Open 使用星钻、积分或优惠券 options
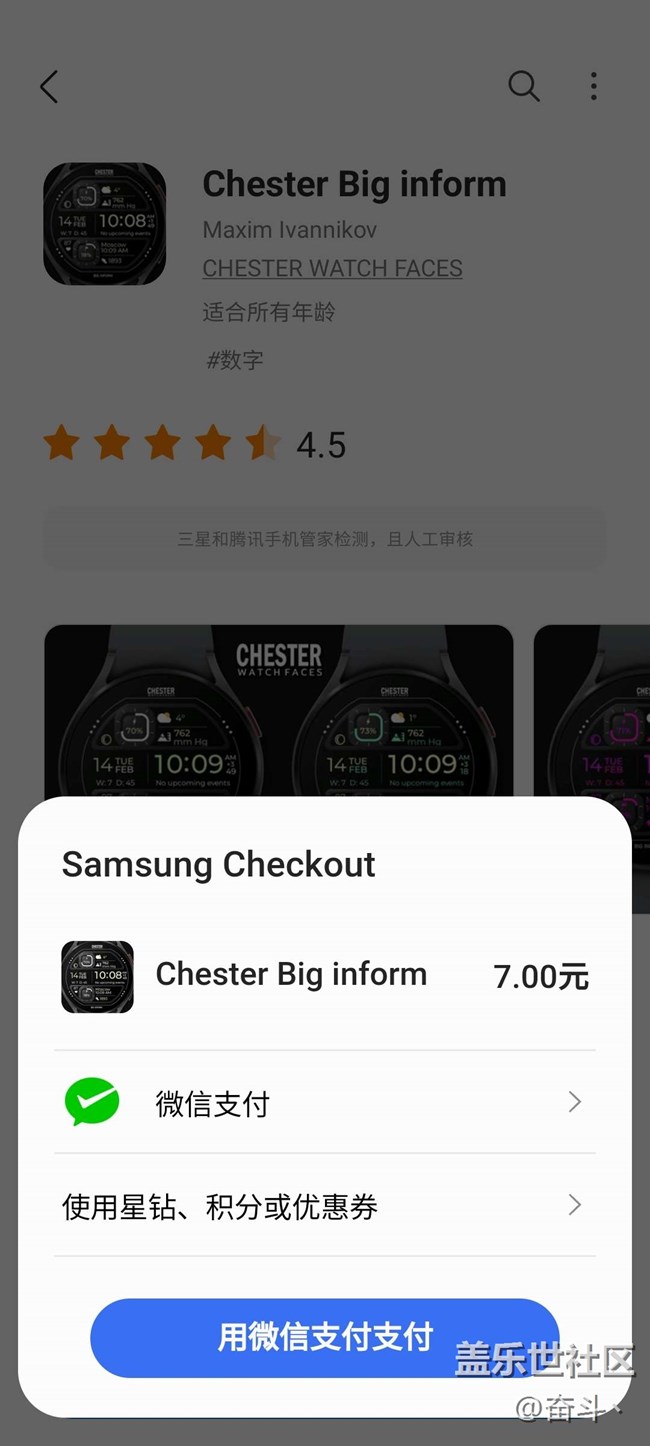Image resolution: width=650 pixels, height=1446 pixels. 324,1206
